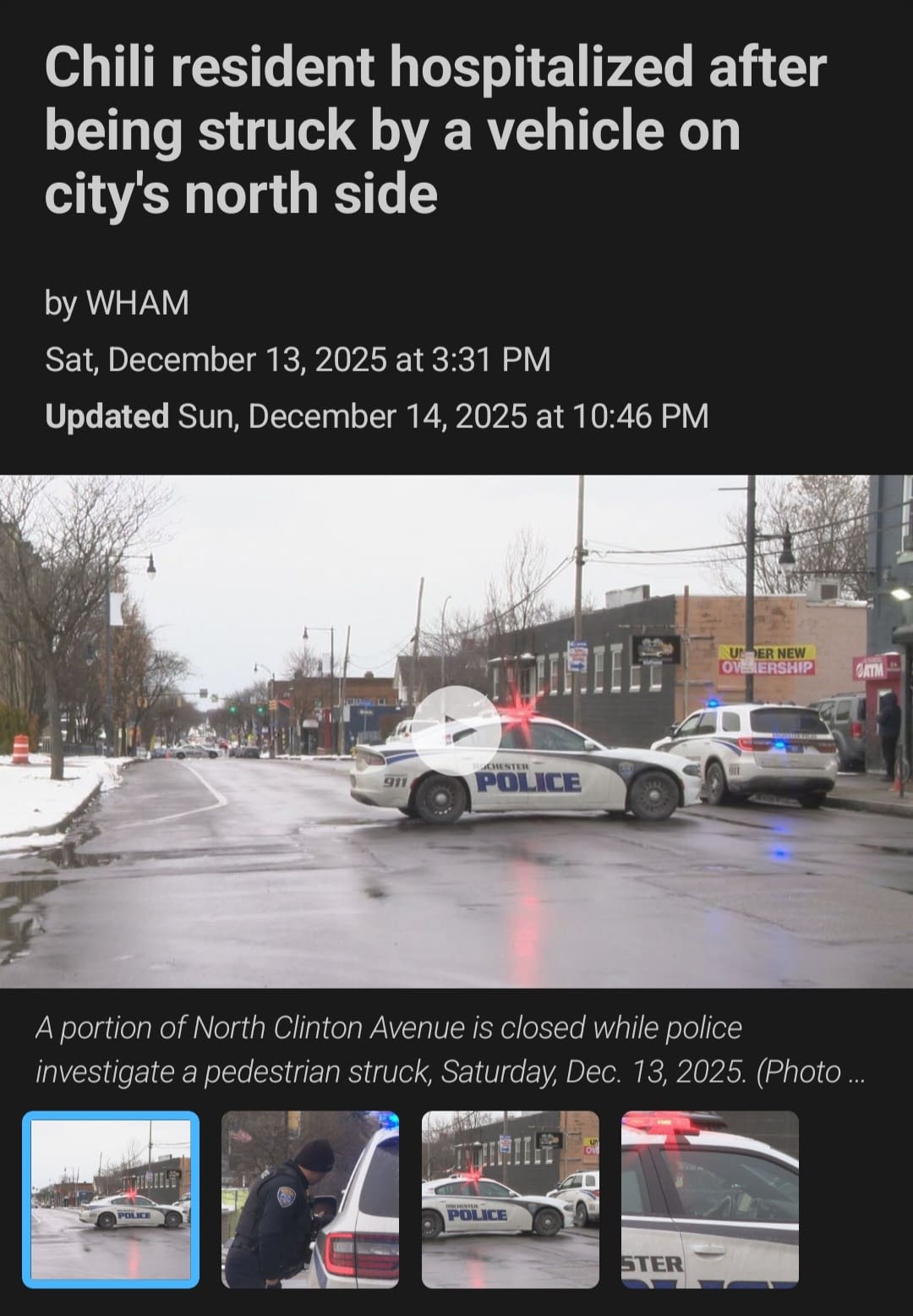
Task: Open the featured video preview image
Action: pos(456,736)
